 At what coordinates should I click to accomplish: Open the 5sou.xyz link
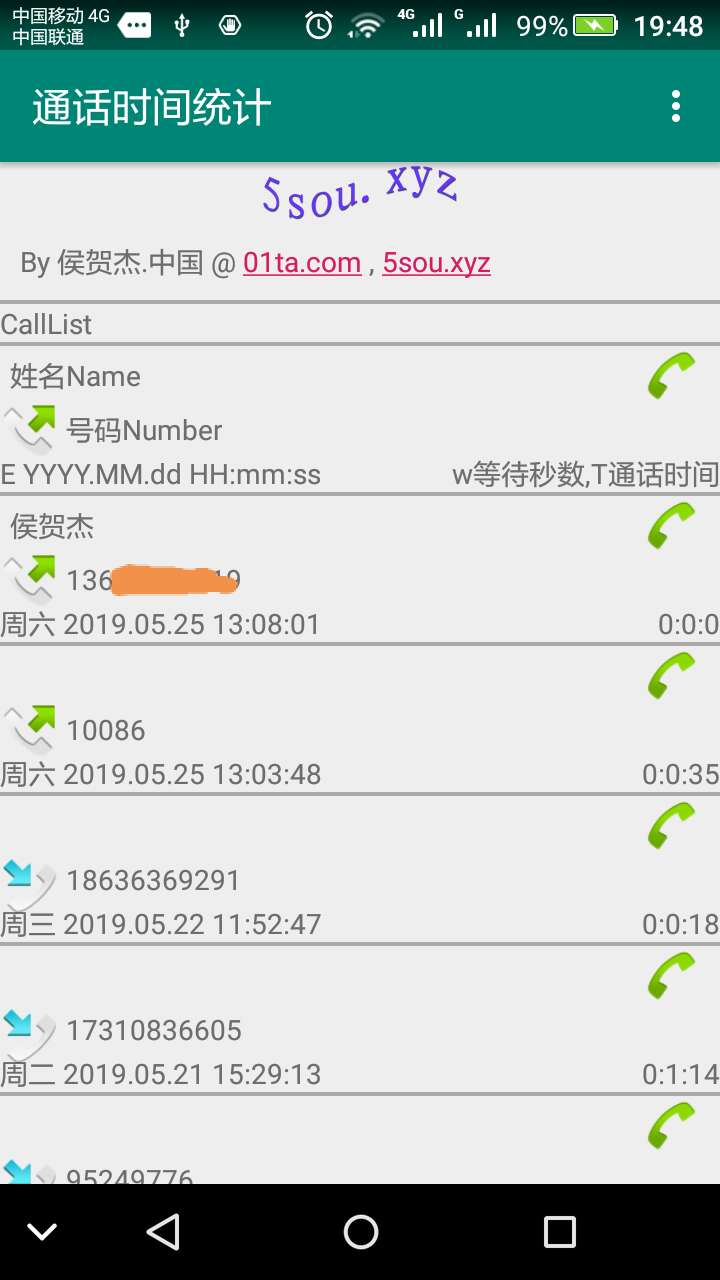(x=436, y=263)
